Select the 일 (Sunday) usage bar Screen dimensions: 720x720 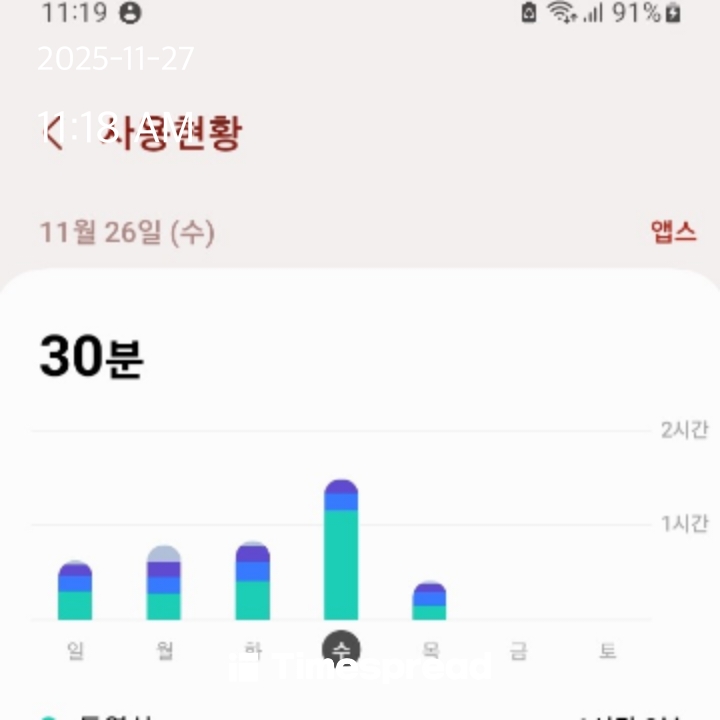75,591
